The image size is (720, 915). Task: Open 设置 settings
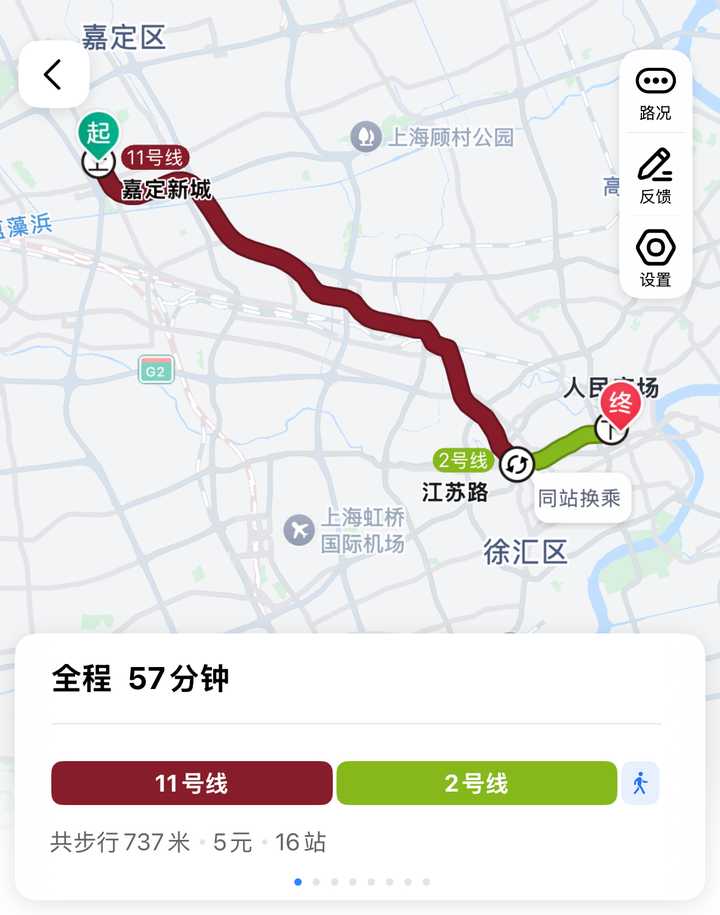tap(655, 258)
